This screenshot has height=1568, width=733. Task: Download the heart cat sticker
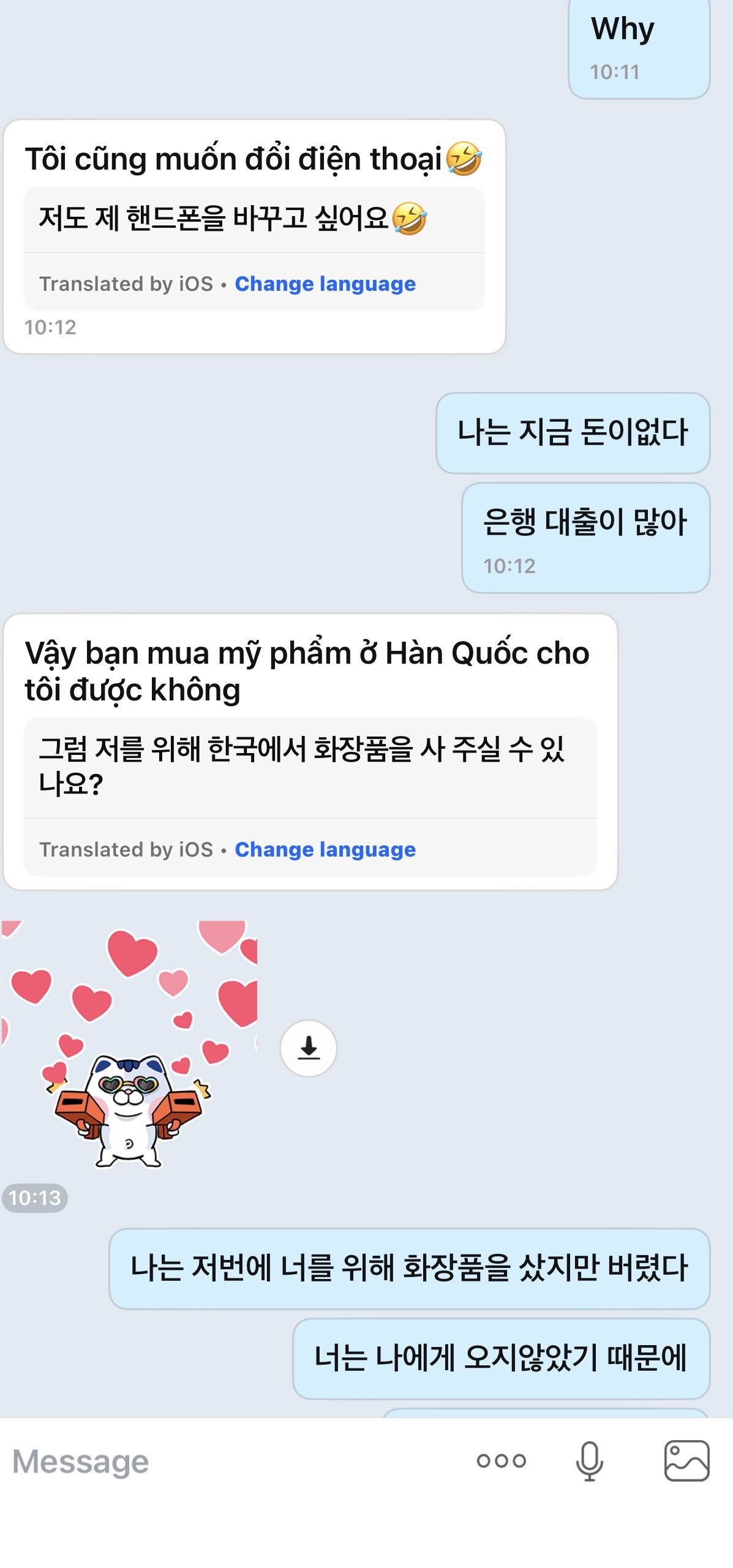point(309,1048)
